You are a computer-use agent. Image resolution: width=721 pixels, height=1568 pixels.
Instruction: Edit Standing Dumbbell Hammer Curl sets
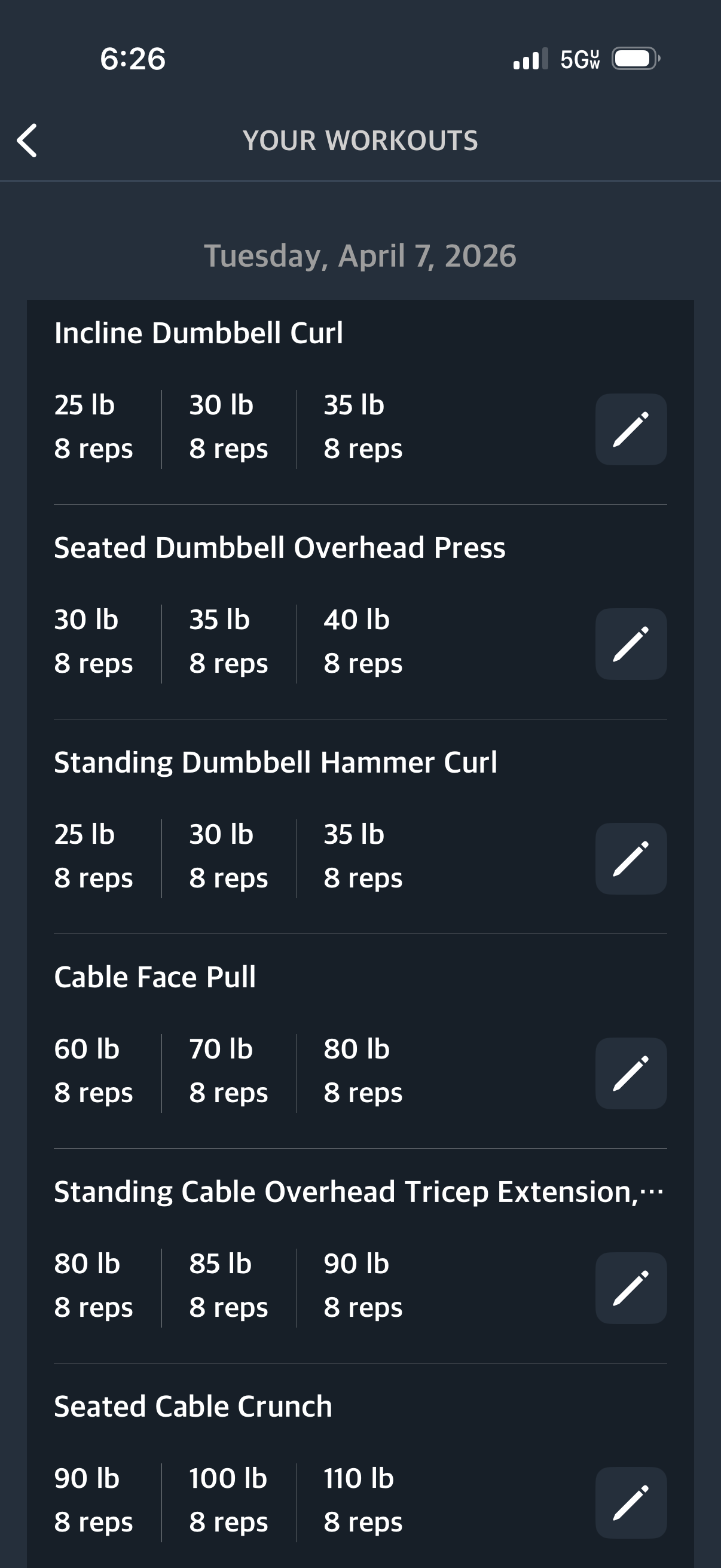630,858
